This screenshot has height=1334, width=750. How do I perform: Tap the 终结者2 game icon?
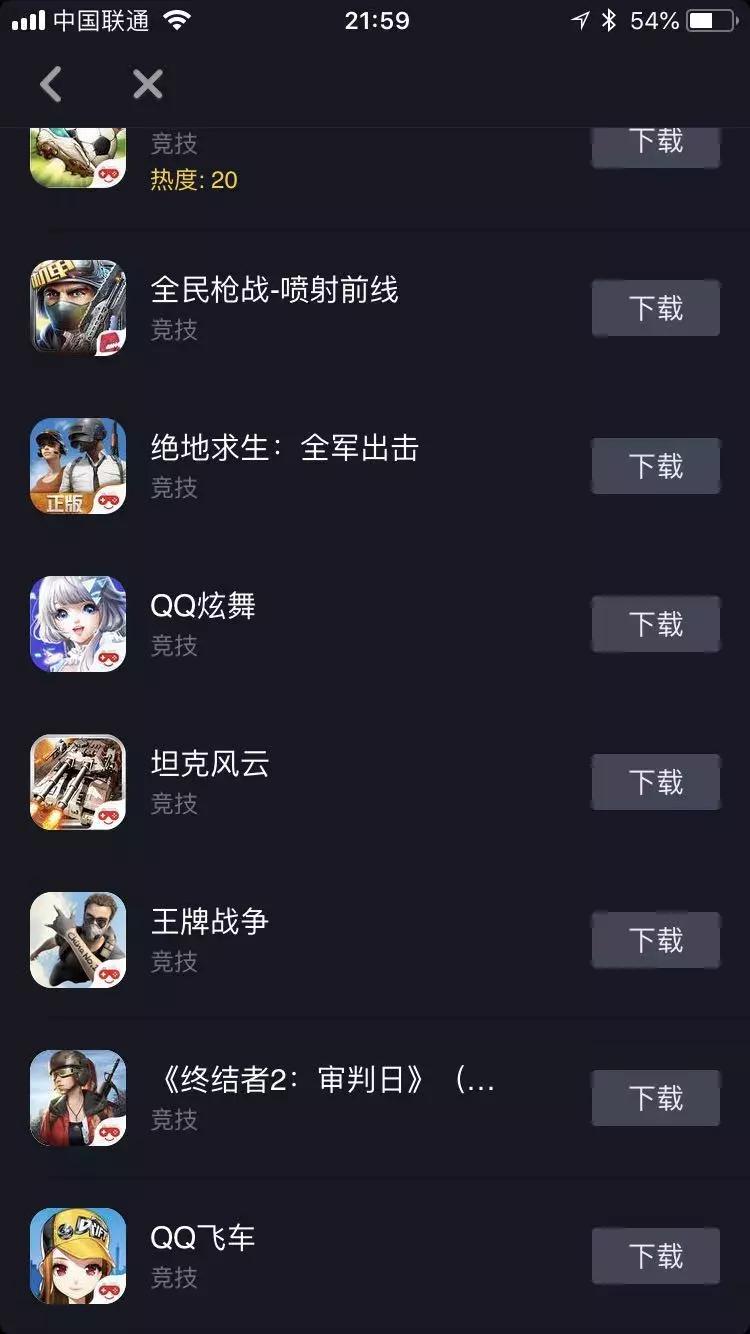pos(77,1098)
